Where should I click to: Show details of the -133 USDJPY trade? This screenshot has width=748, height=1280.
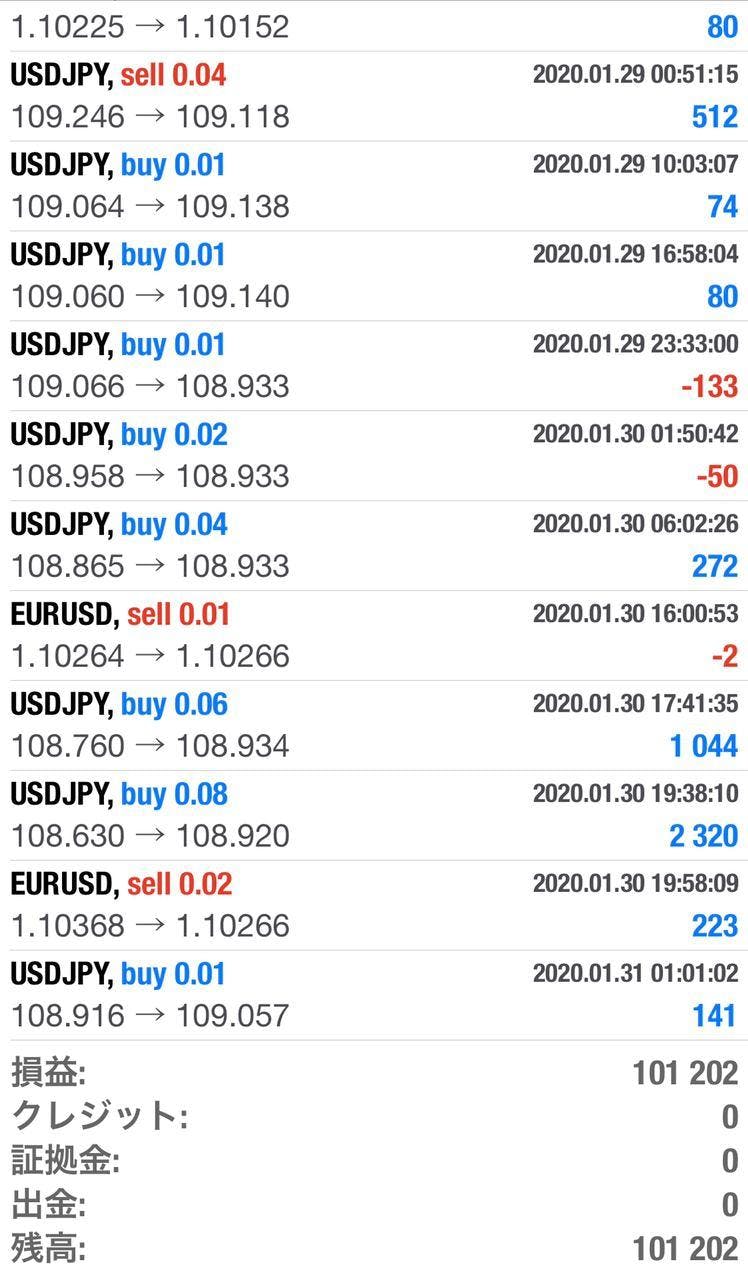point(374,366)
